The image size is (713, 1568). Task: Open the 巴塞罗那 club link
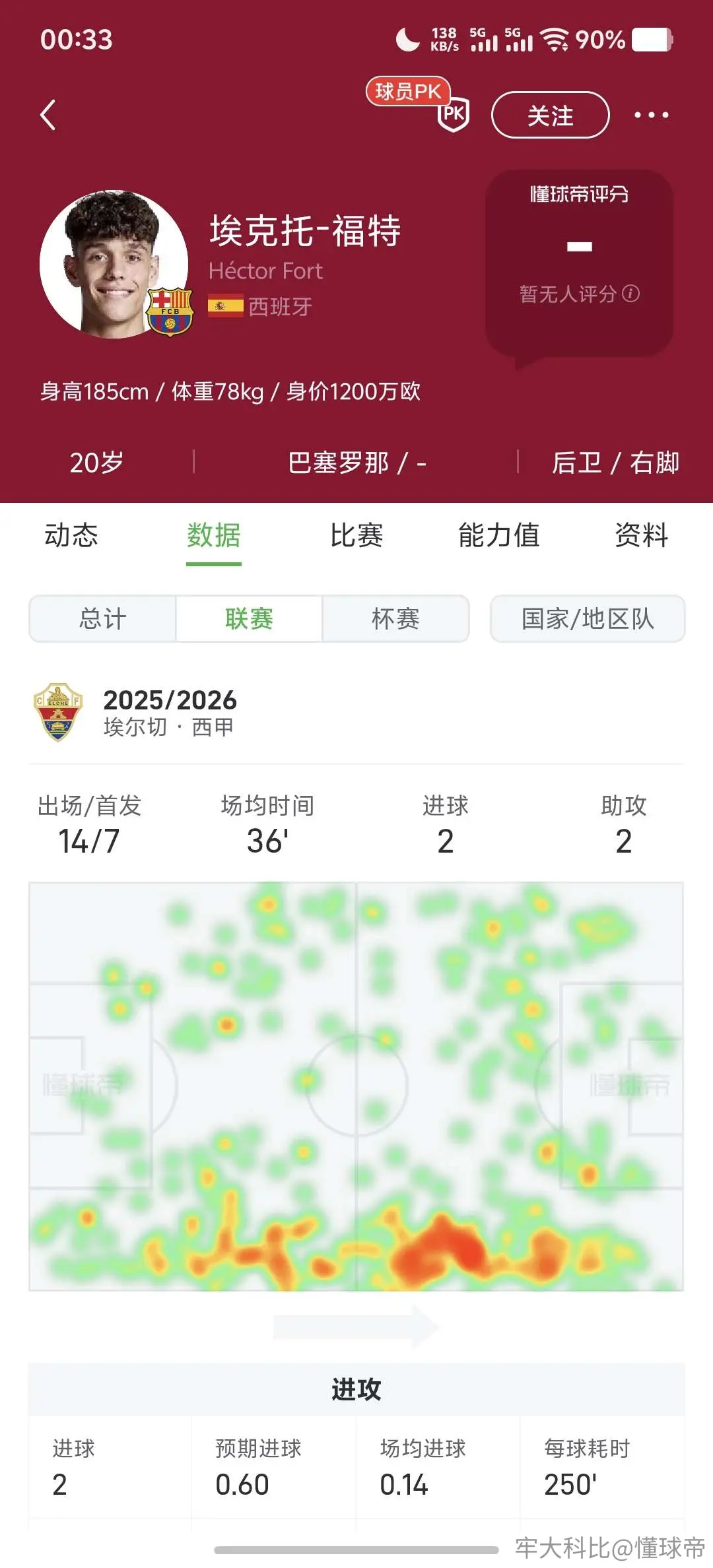click(338, 462)
